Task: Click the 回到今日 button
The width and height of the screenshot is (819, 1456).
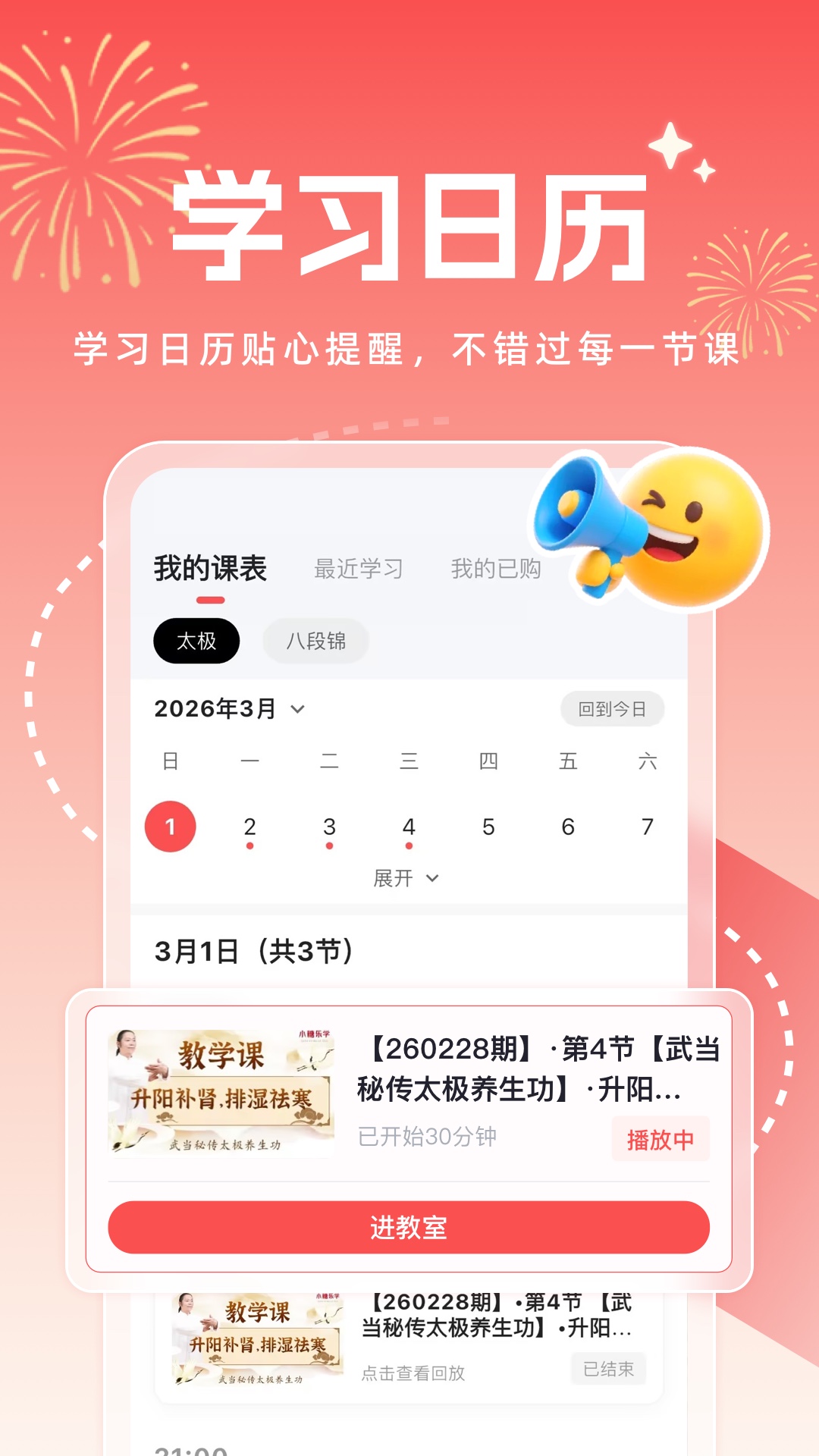Action: [x=610, y=708]
